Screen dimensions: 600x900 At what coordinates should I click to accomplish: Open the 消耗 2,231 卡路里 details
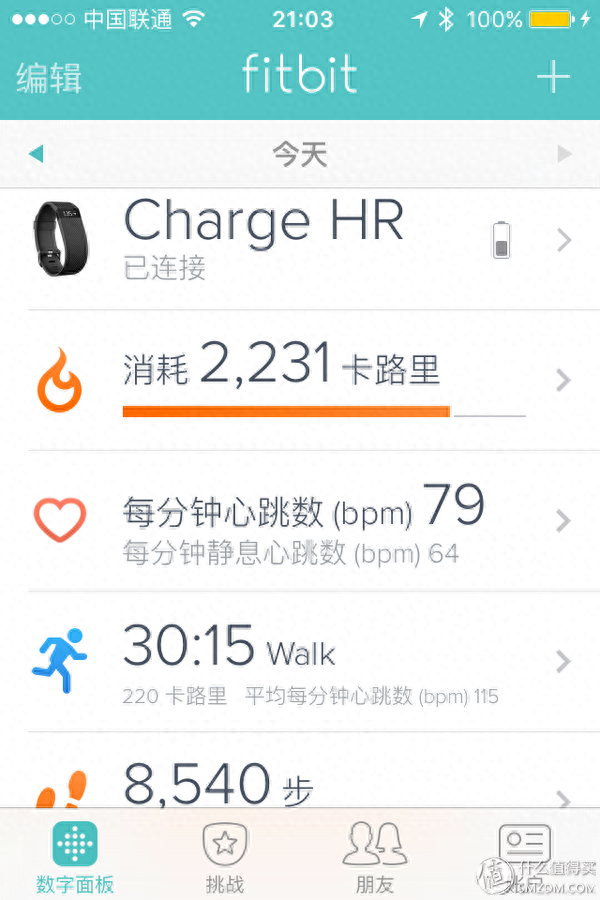tap(300, 380)
